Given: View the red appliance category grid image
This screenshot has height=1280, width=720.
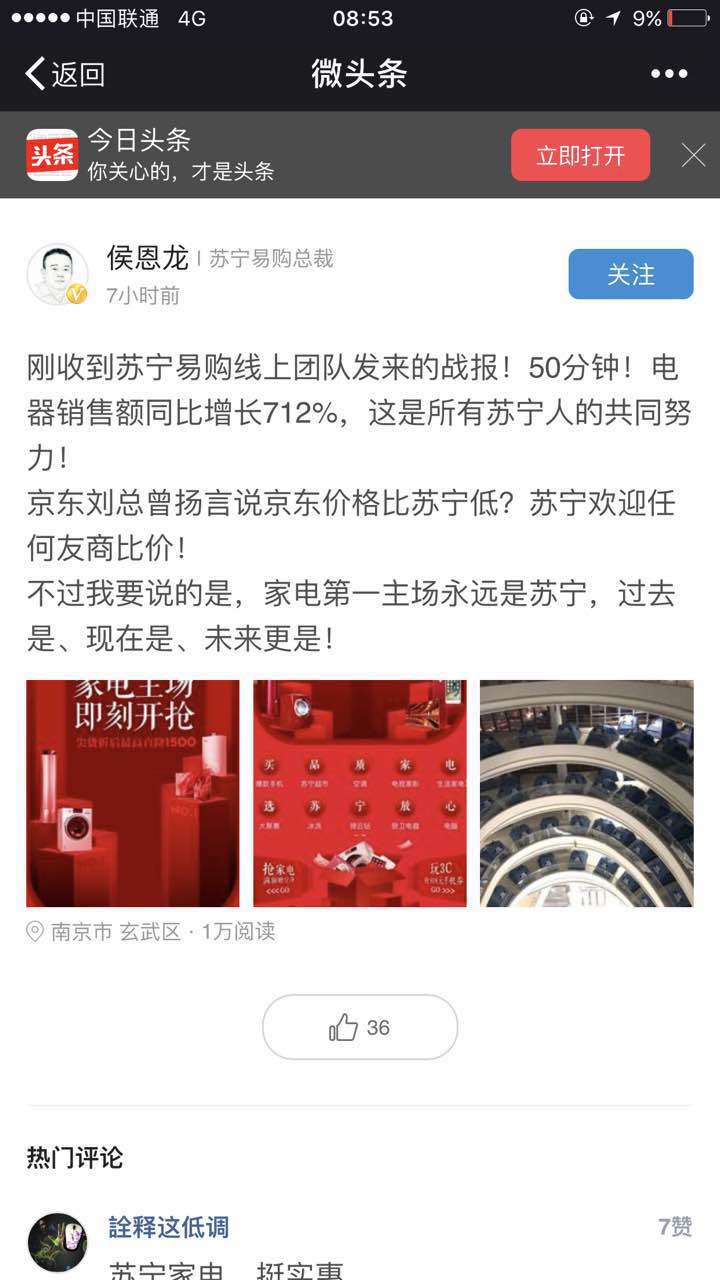Looking at the screenshot, I should [x=360, y=793].
